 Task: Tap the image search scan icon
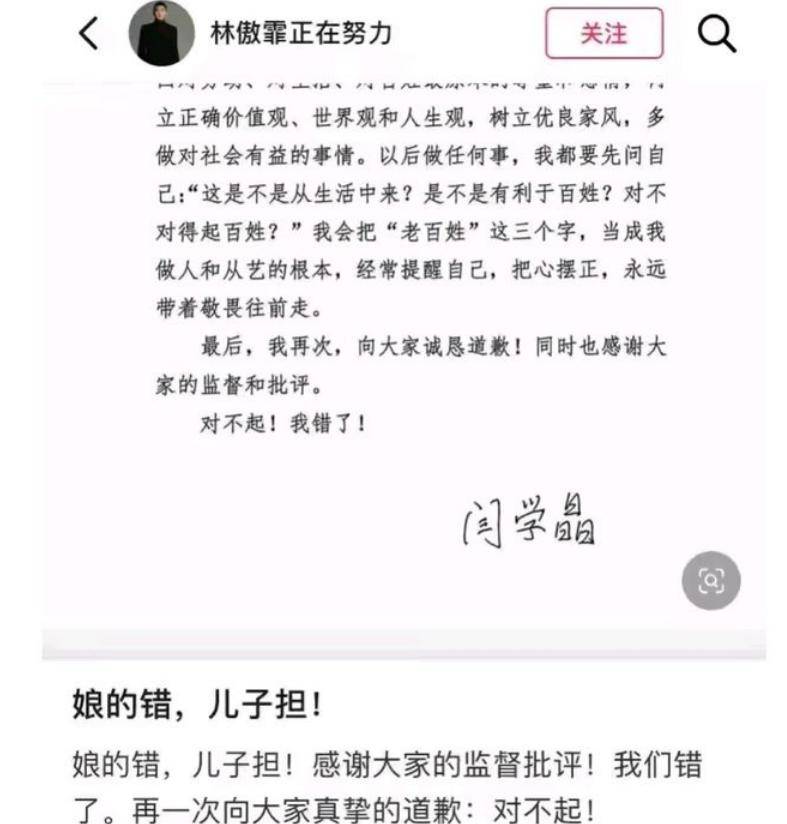[x=711, y=580]
